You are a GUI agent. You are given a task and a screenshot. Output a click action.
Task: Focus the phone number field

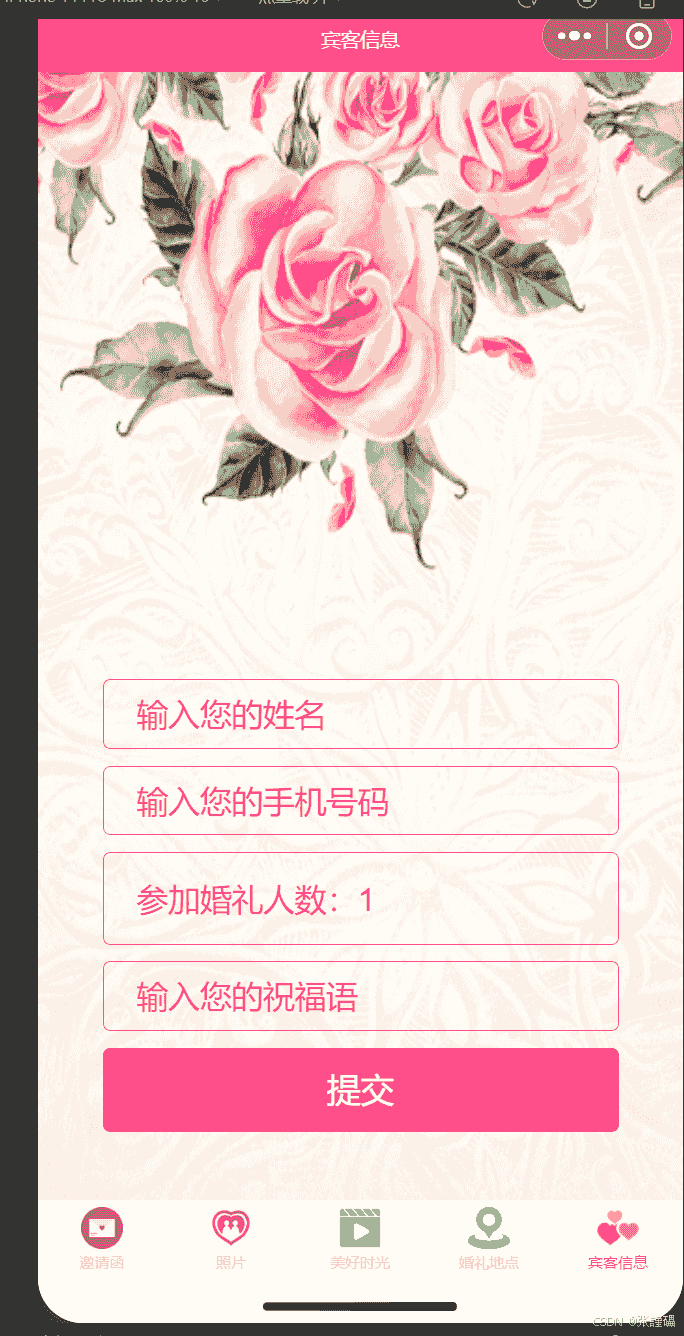[360, 801]
